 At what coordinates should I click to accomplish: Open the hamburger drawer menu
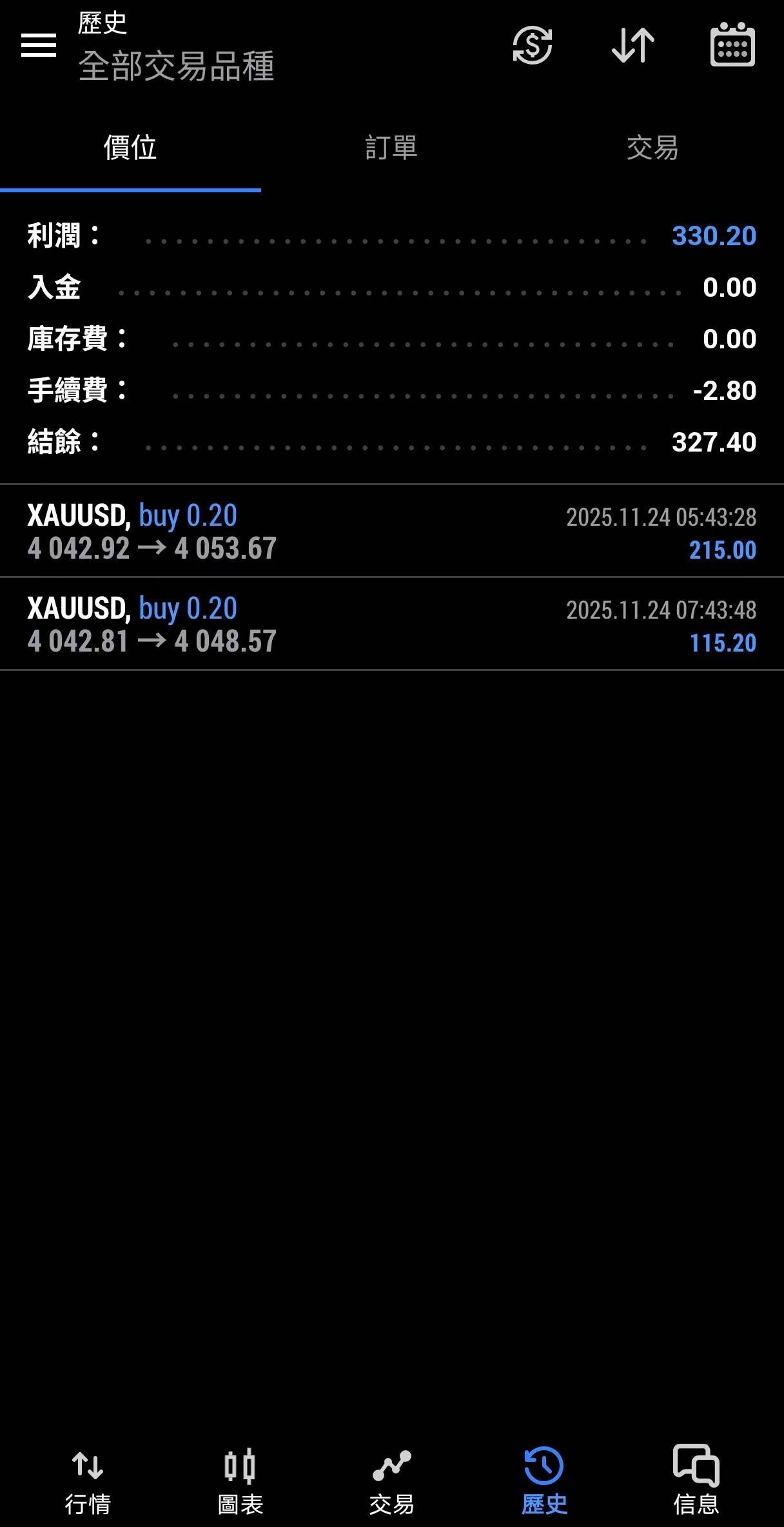[39, 45]
